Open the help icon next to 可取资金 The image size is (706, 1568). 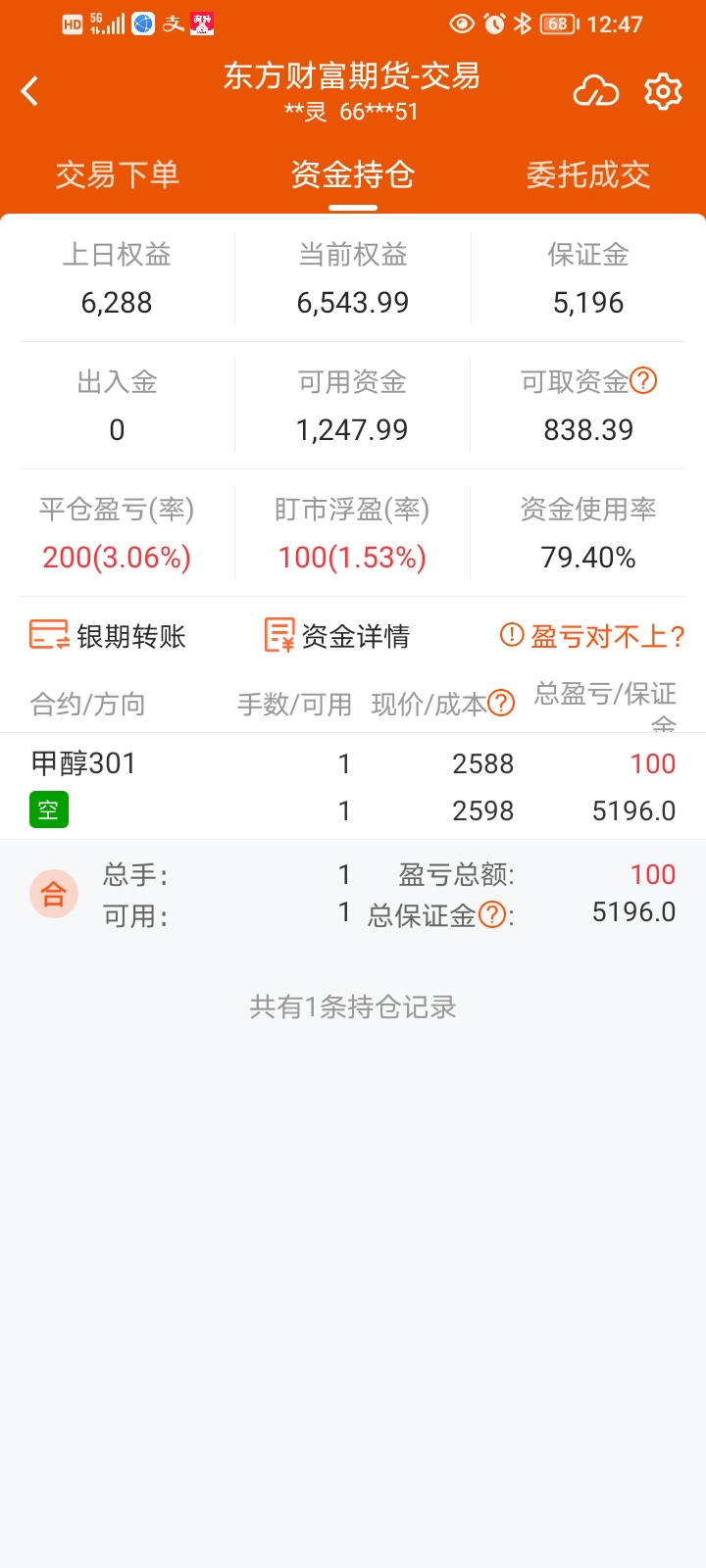pyautogui.click(x=643, y=380)
